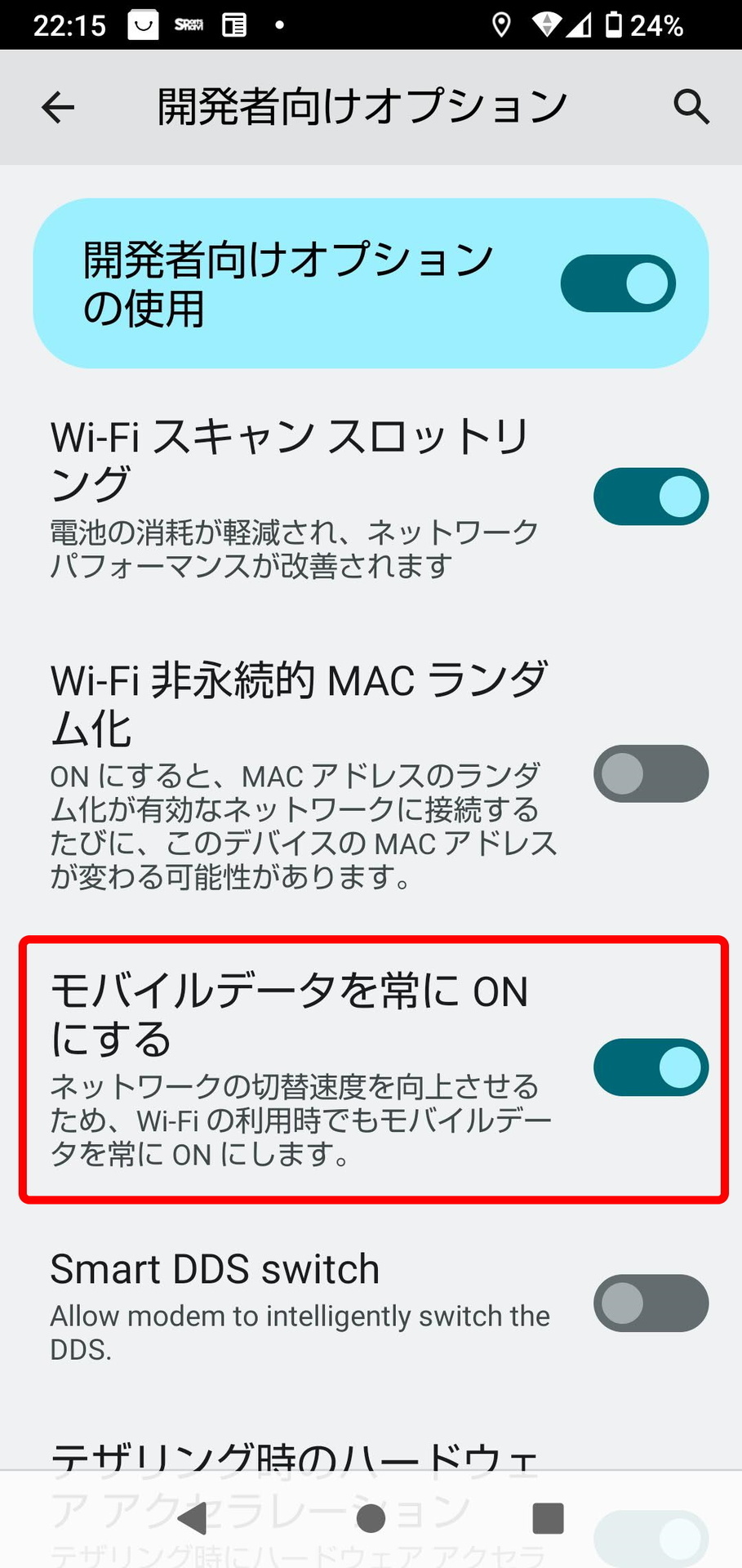Tap the system home button
742x1568 pixels.
[371, 1518]
